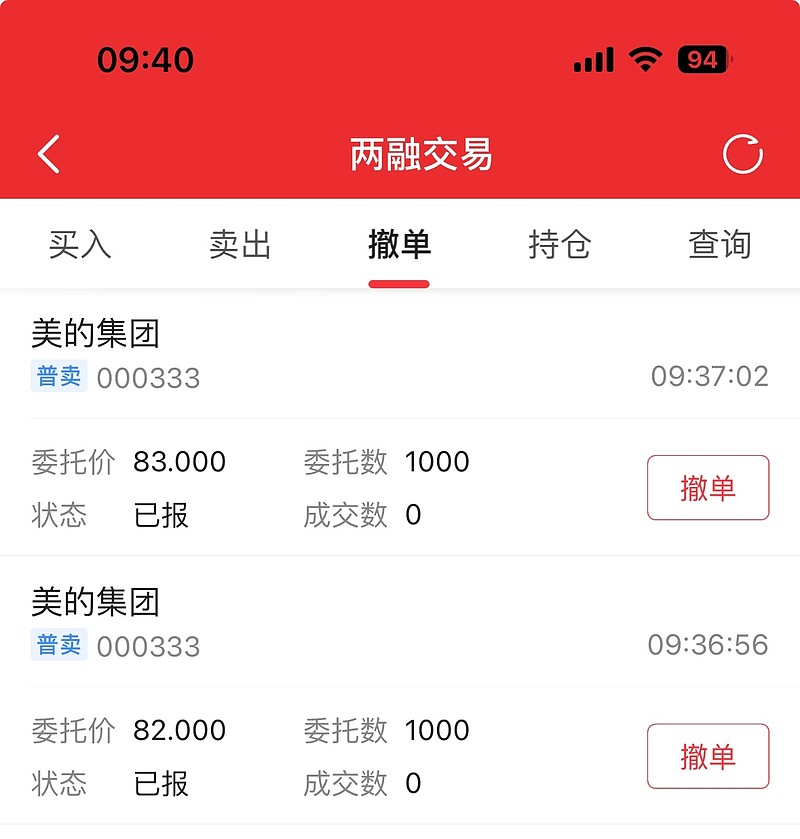
Task: Click stock code 000333 on the top order
Action: point(150,377)
